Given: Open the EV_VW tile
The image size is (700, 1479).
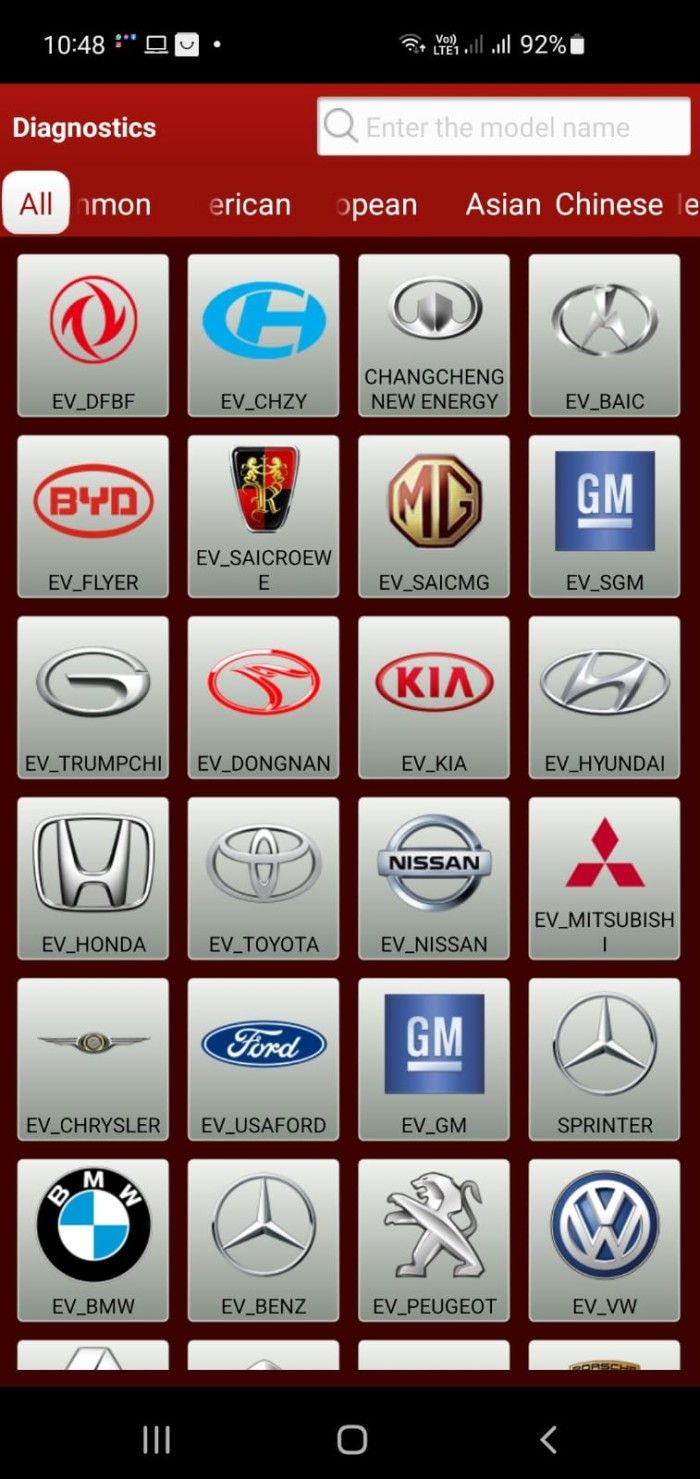Looking at the screenshot, I should click(604, 1240).
